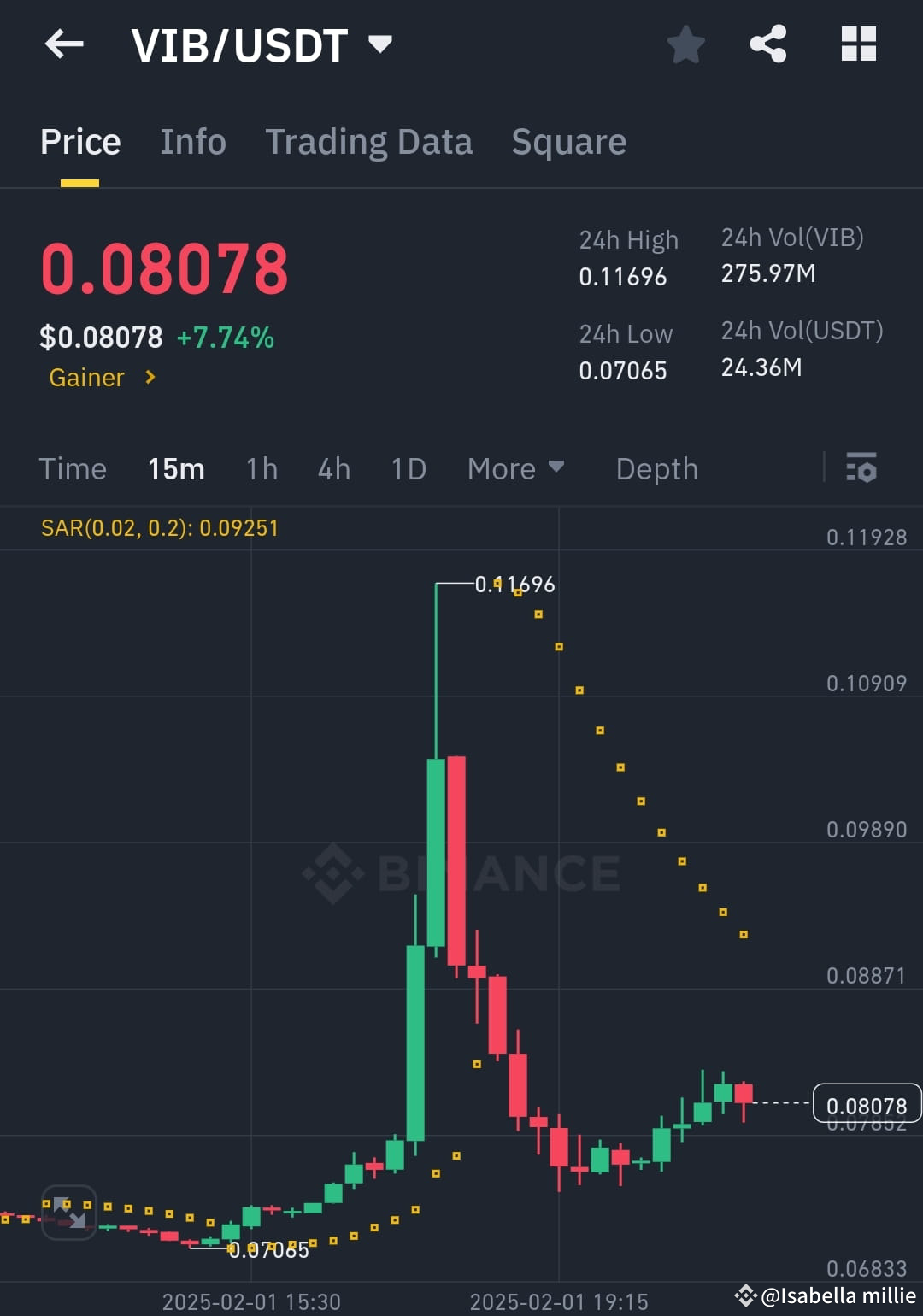Tap the SAR indicator label on chart
This screenshot has height=1316, width=923.
tap(158, 527)
